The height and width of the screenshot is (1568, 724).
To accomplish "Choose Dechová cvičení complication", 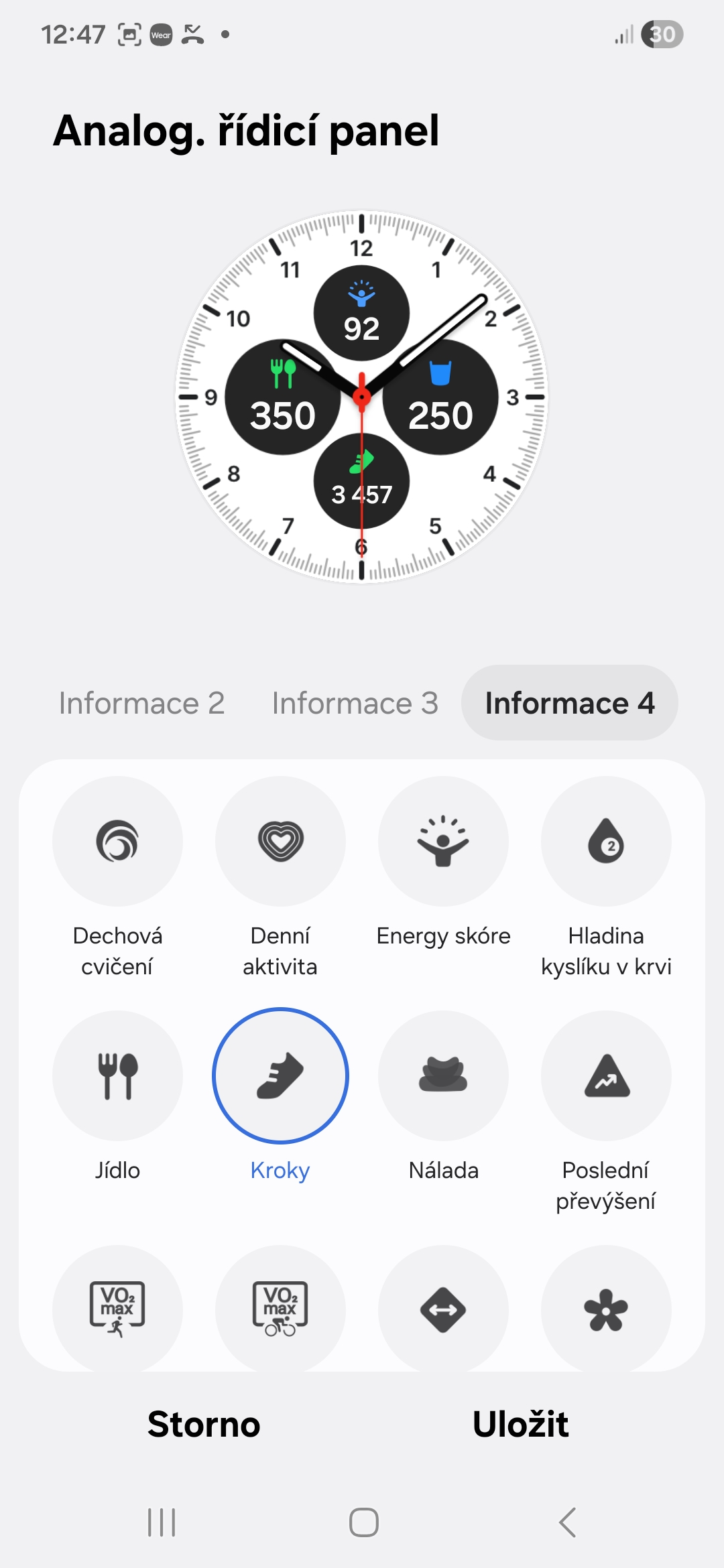I will coord(117,841).
